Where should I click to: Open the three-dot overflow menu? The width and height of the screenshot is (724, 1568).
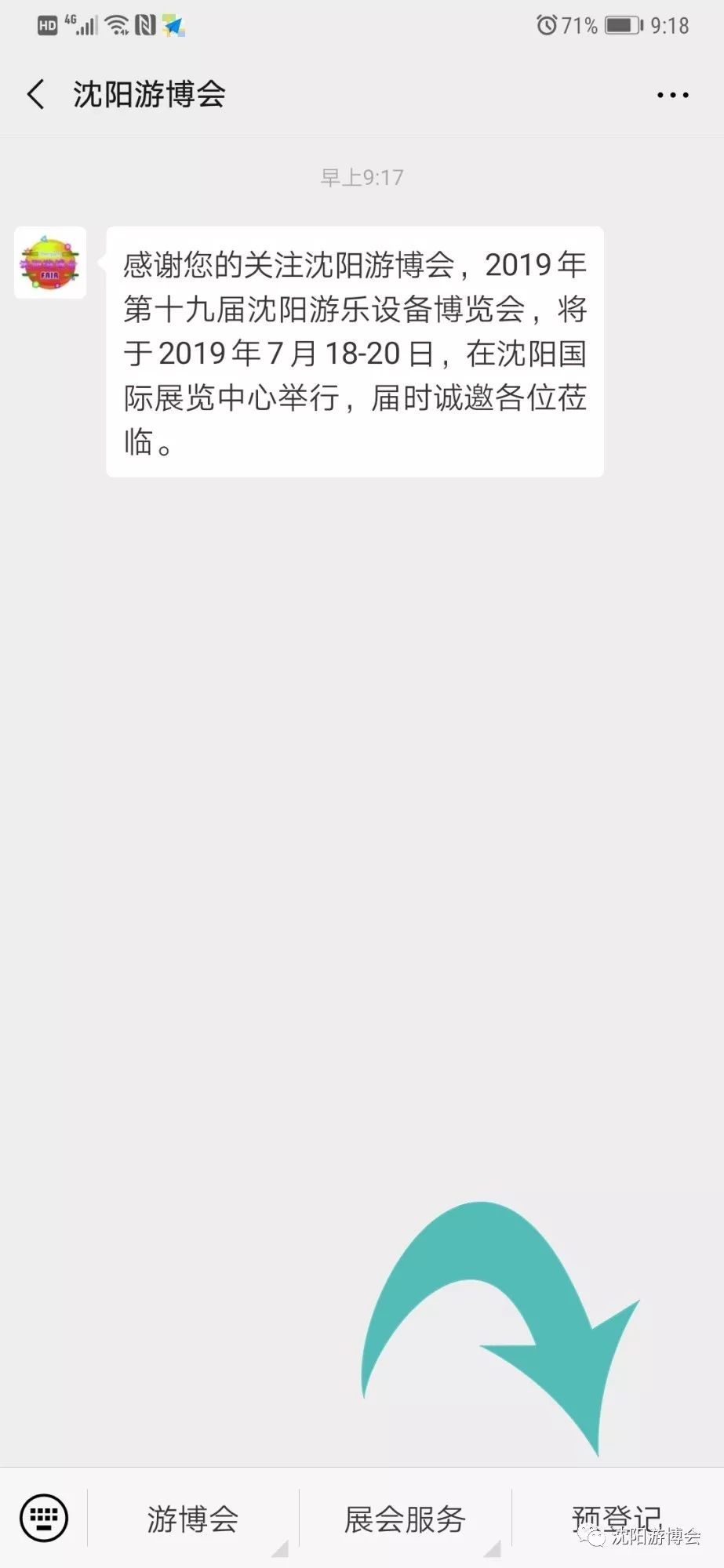point(672,95)
